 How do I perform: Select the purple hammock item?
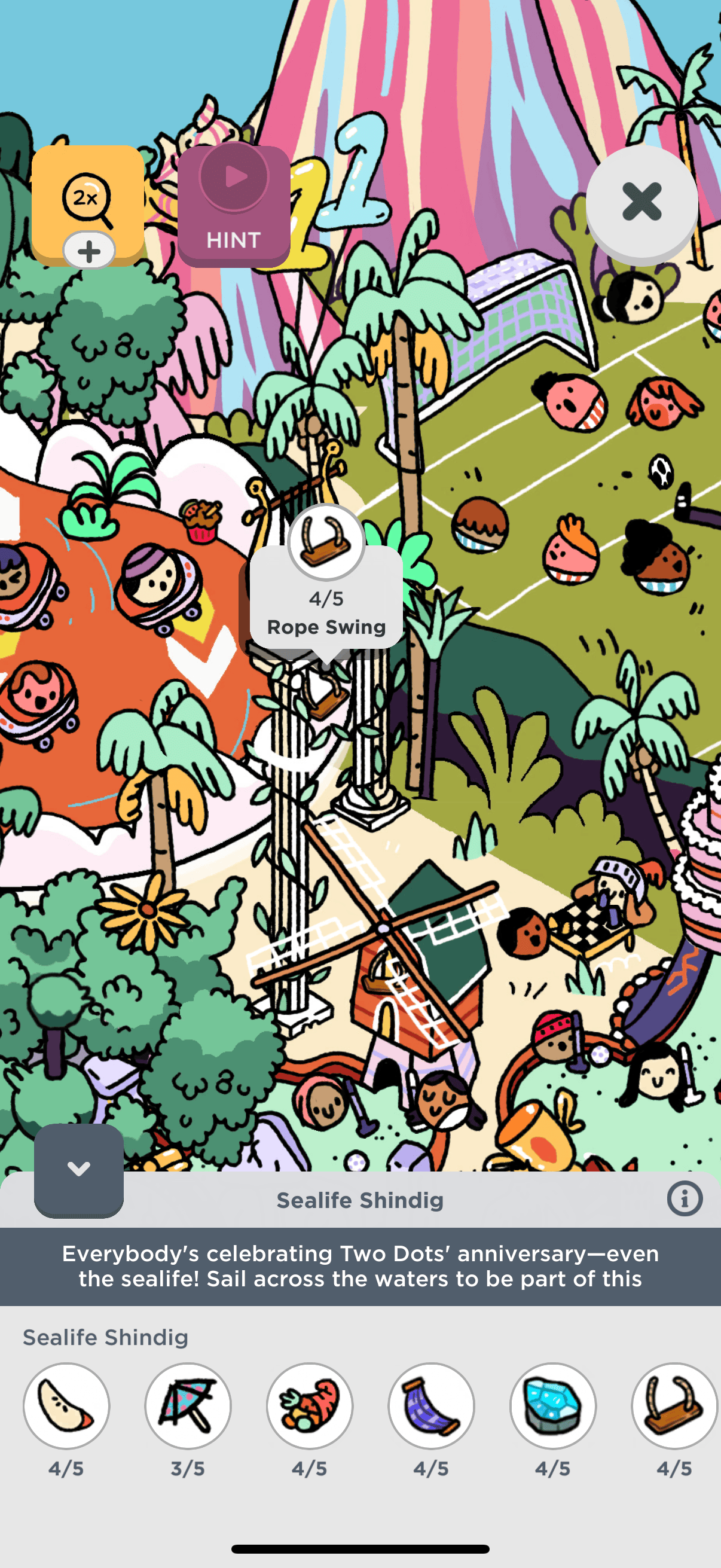432,1405
